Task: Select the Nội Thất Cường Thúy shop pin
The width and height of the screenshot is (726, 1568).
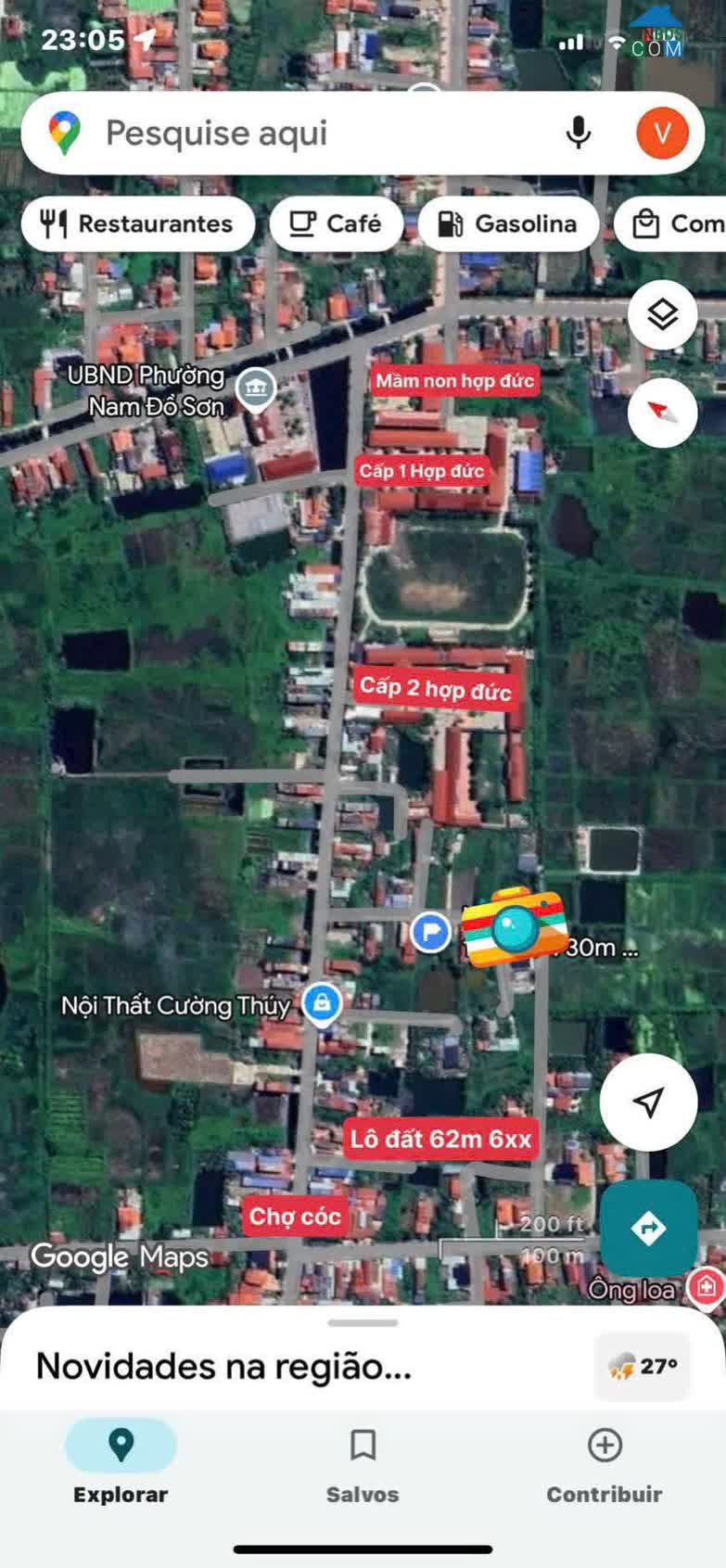Action: 322,1003
